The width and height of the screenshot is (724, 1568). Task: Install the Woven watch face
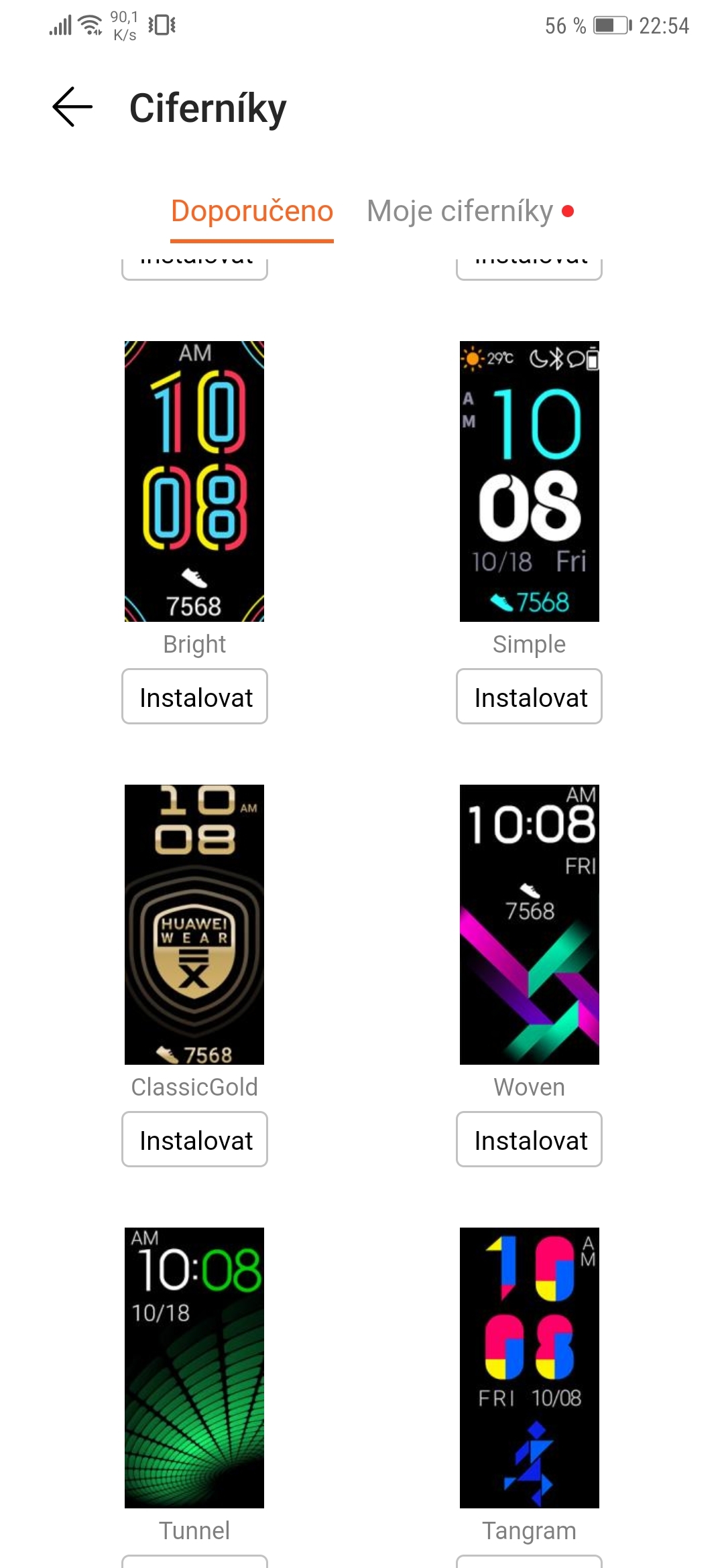pyautogui.click(x=529, y=1140)
